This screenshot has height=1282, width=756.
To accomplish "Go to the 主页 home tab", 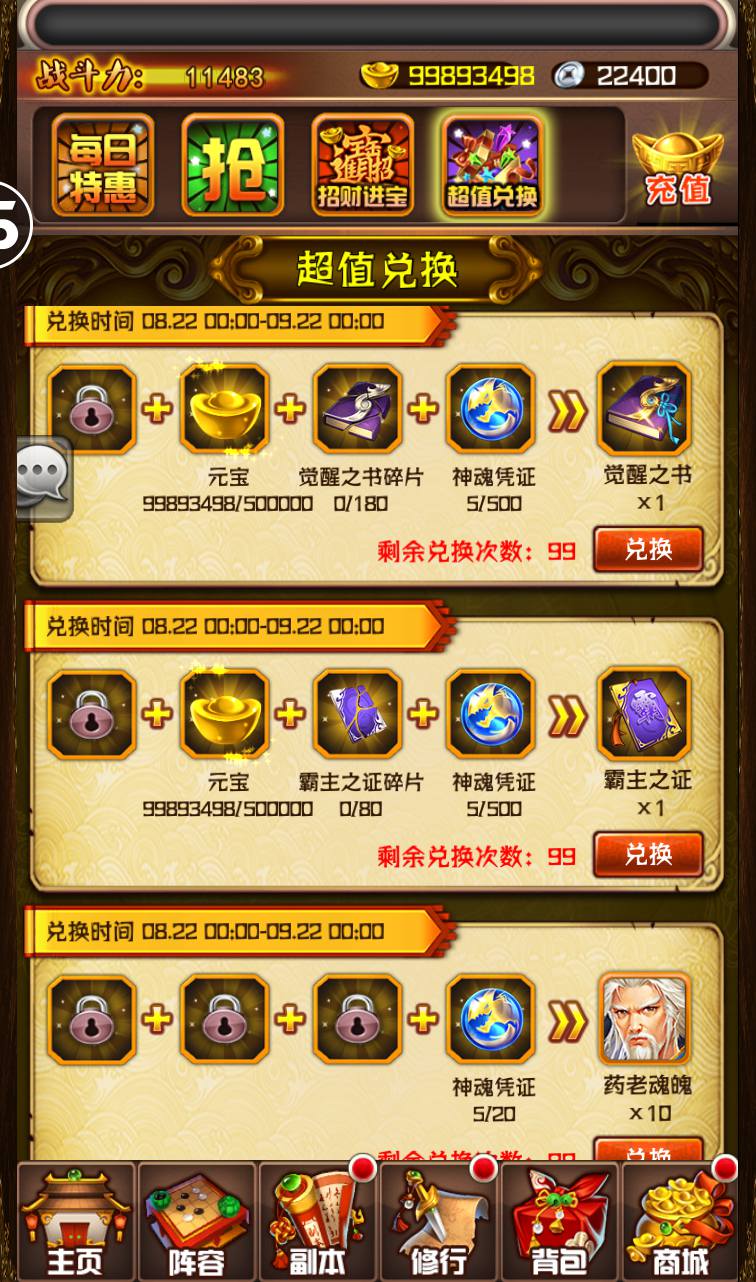I will point(75,1223).
